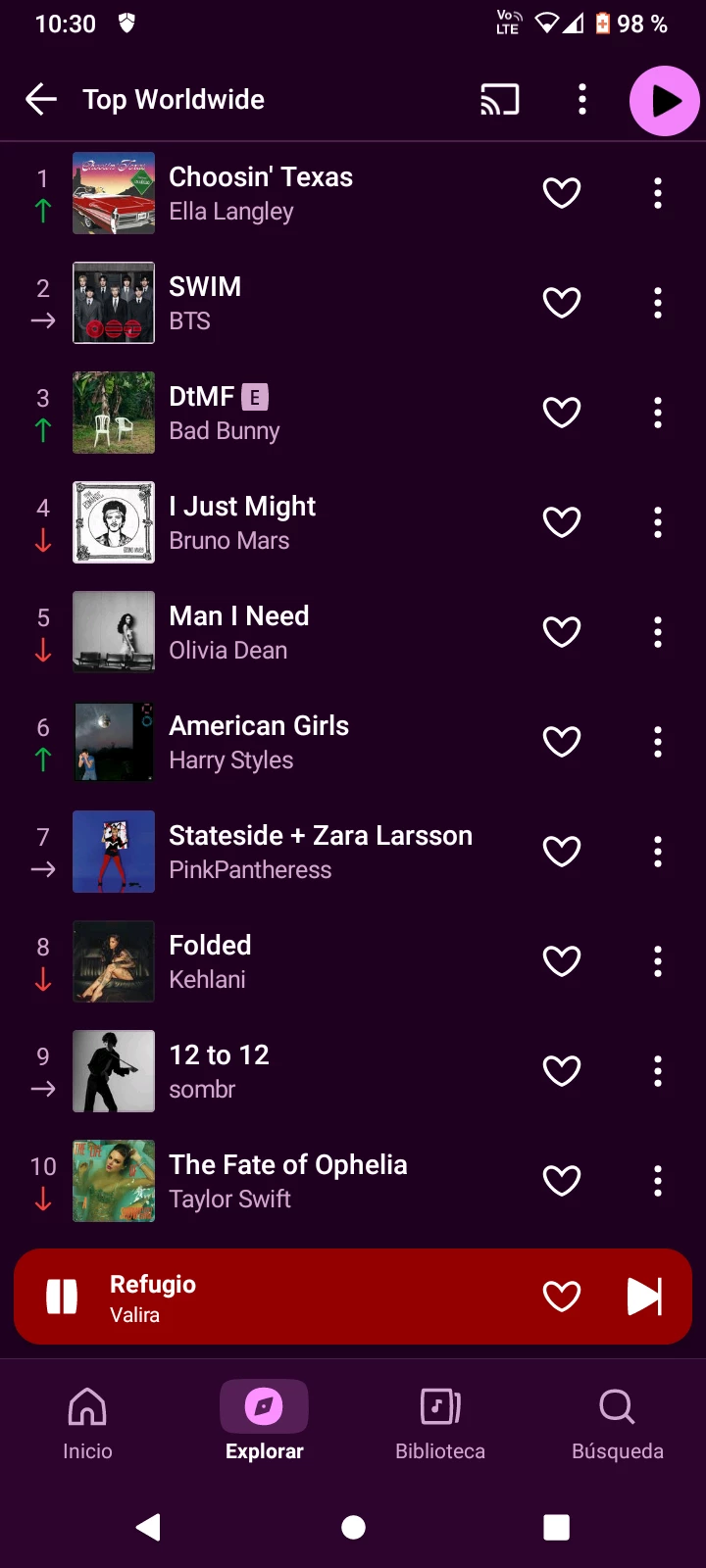Like the now playing song Refugio
This screenshot has height=1568, width=706.
tap(562, 1297)
